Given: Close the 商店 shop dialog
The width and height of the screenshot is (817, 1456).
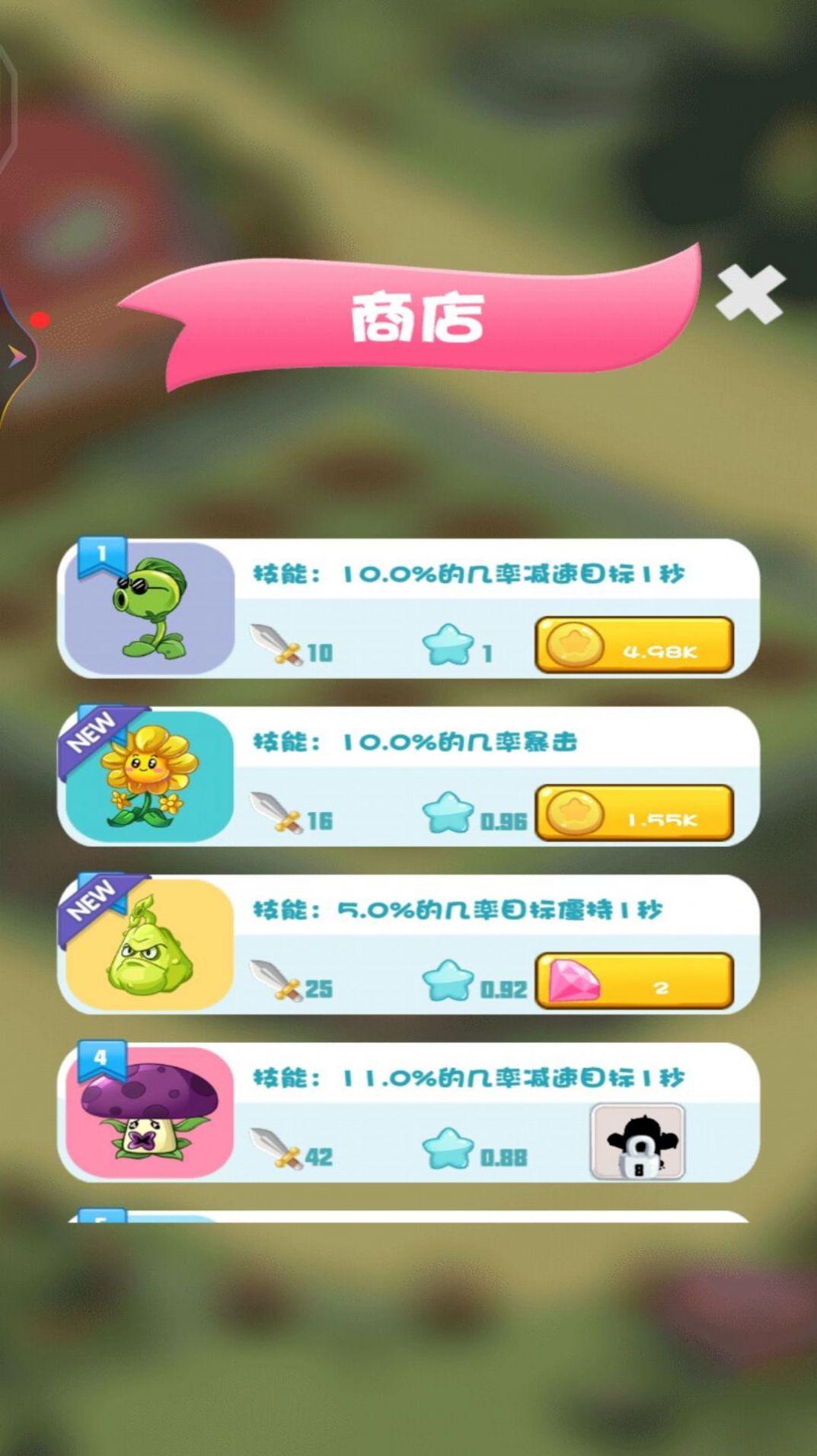Looking at the screenshot, I should tap(750, 294).
